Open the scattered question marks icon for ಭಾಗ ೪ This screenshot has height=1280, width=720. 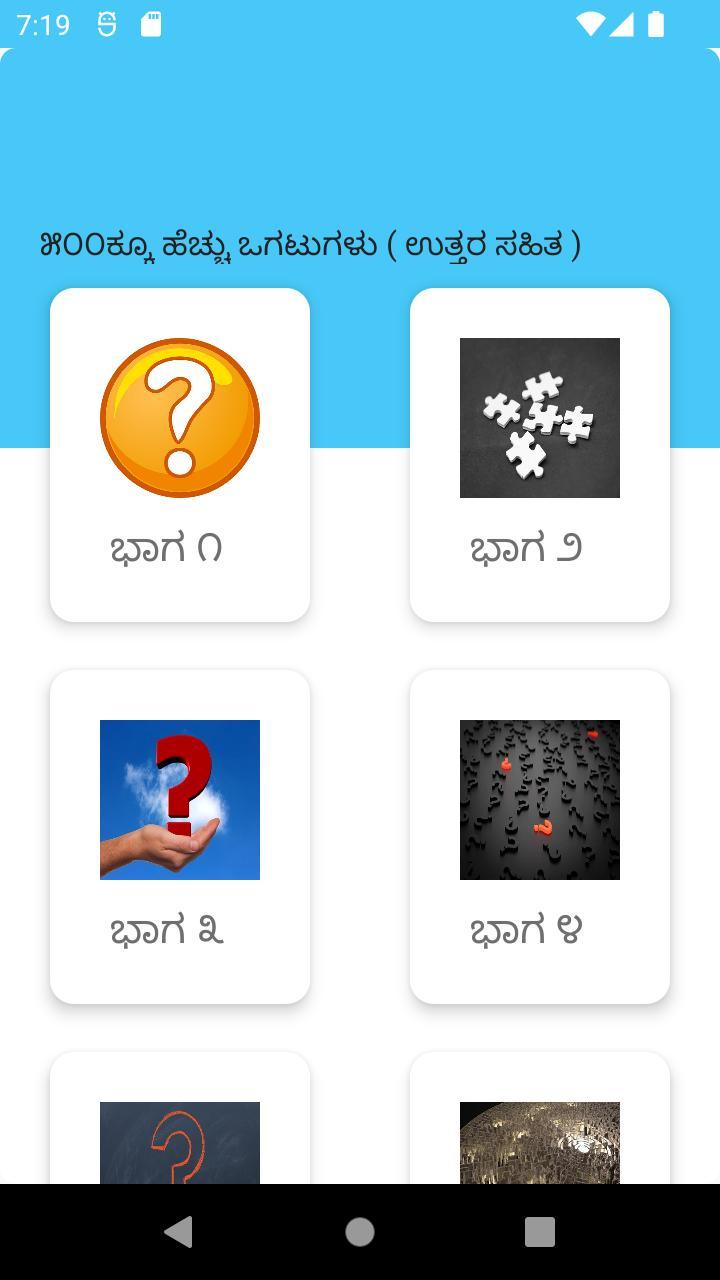click(x=540, y=799)
